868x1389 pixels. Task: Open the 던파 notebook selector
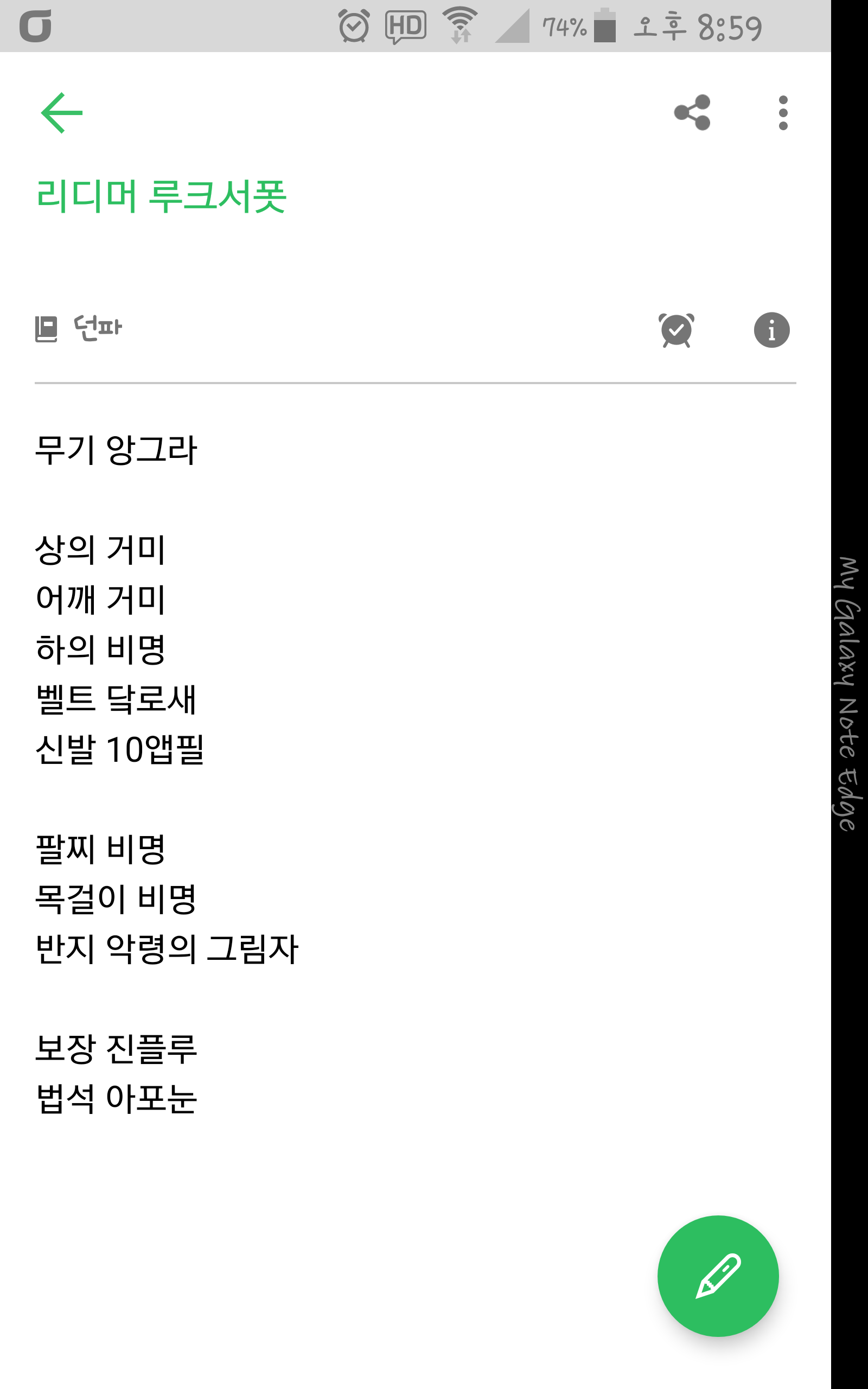point(79,328)
